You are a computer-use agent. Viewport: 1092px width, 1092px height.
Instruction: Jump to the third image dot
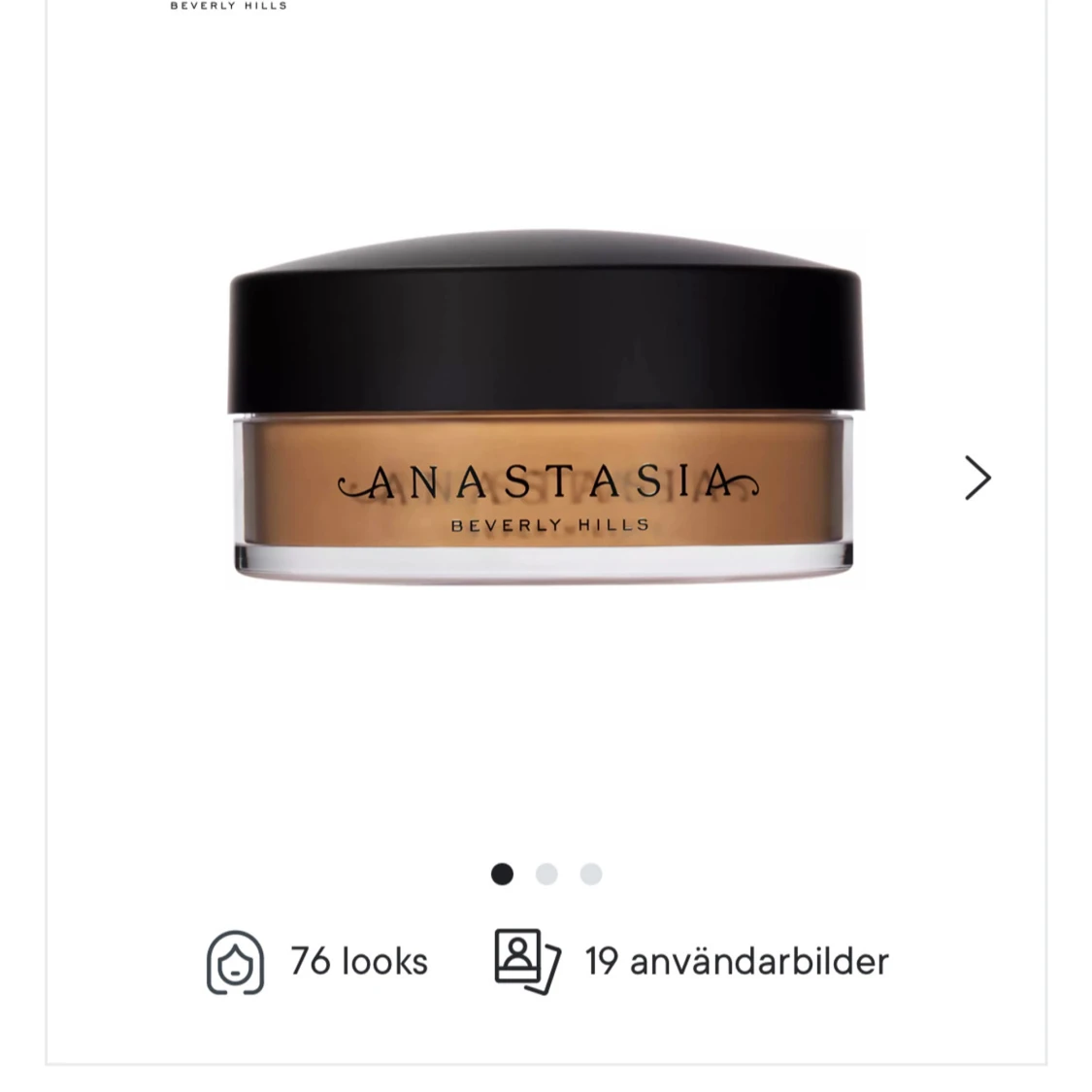pos(591,875)
